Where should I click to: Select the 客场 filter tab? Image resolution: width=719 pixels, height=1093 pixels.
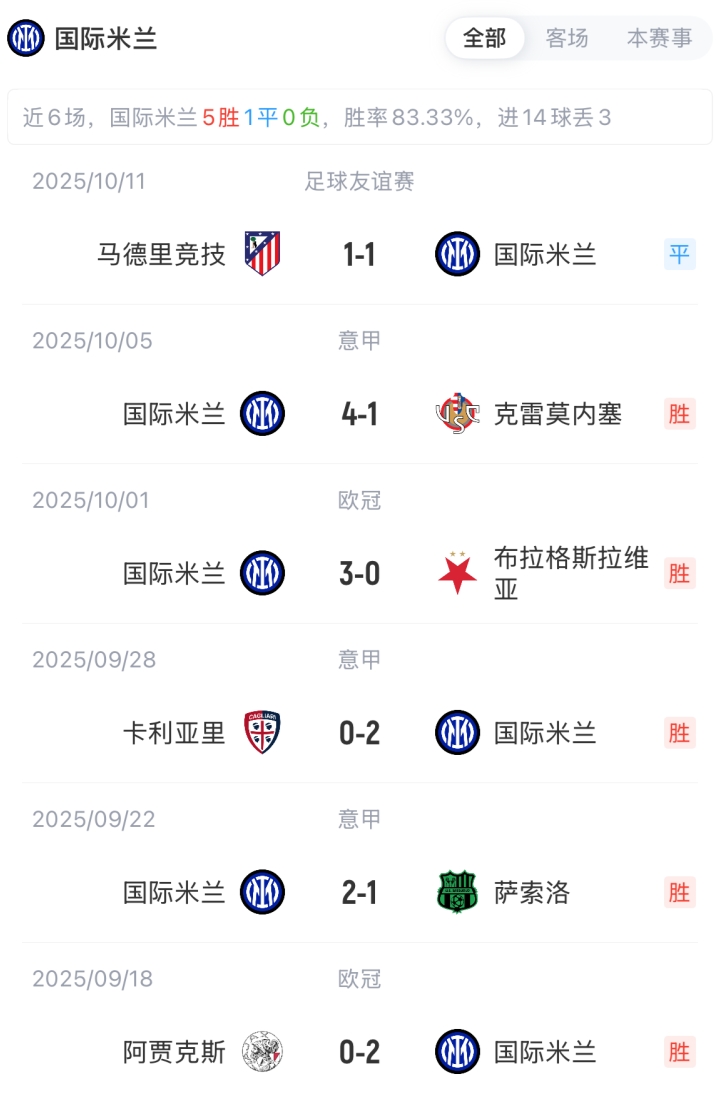click(567, 39)
